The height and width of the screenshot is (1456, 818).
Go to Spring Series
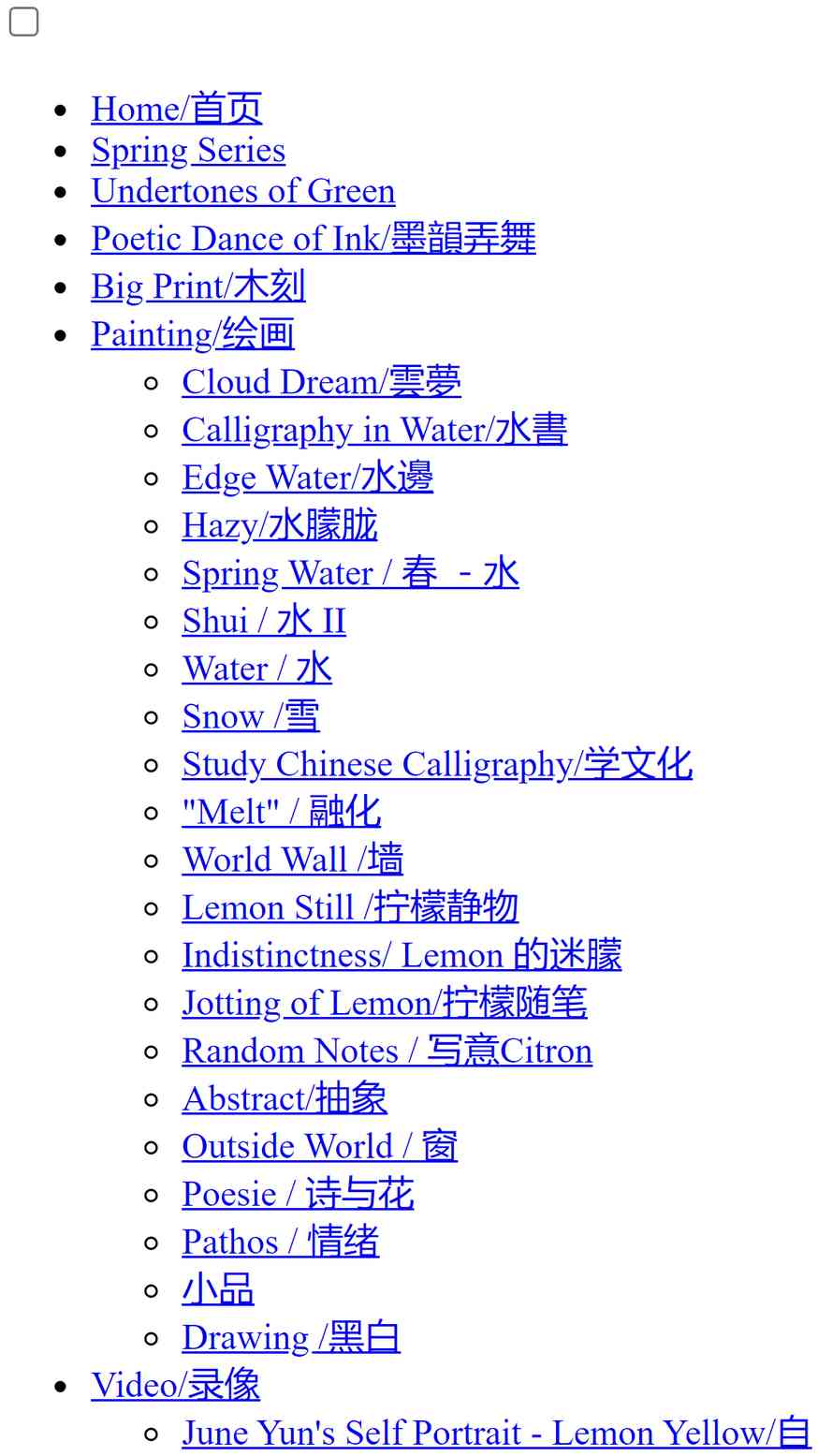point(188,150)
